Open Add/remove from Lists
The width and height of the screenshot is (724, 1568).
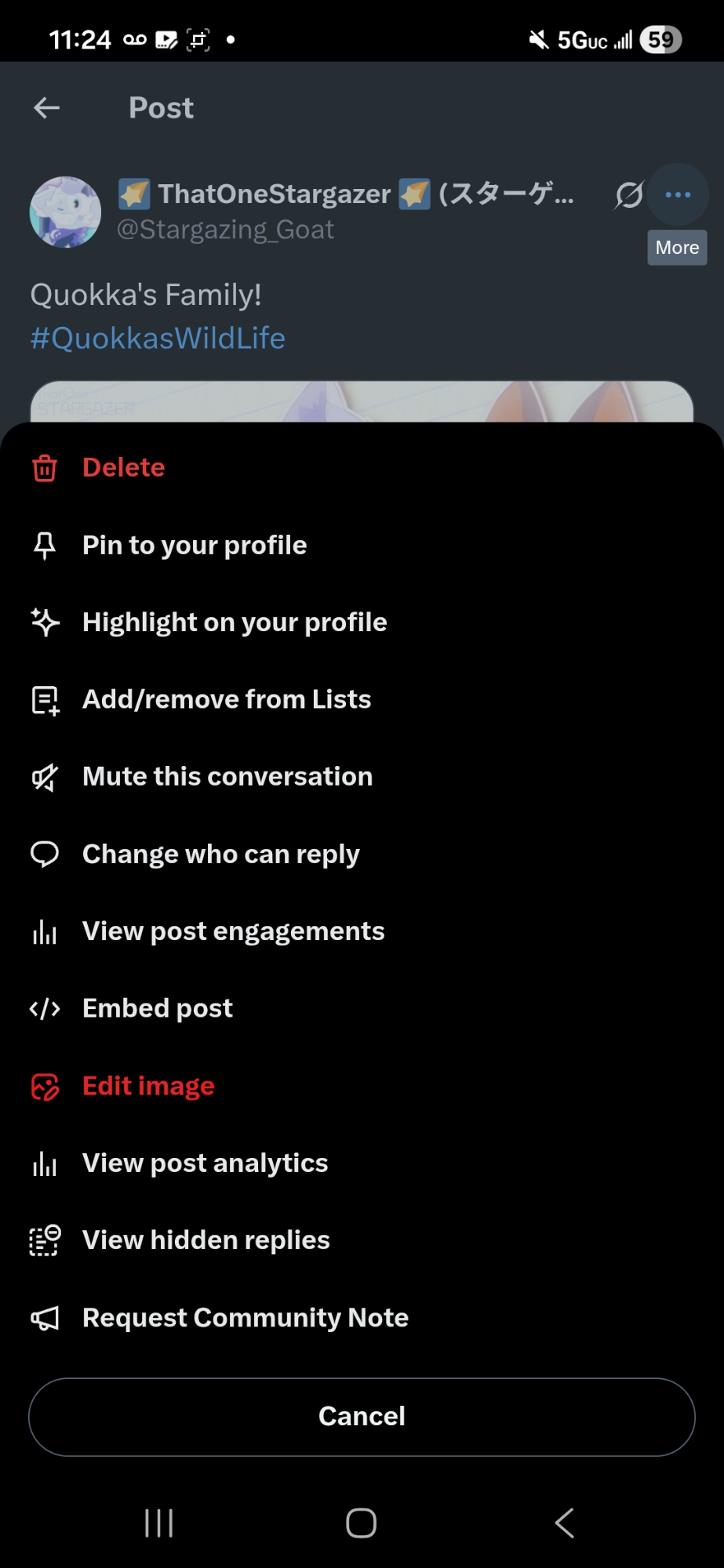pos(226,699)
